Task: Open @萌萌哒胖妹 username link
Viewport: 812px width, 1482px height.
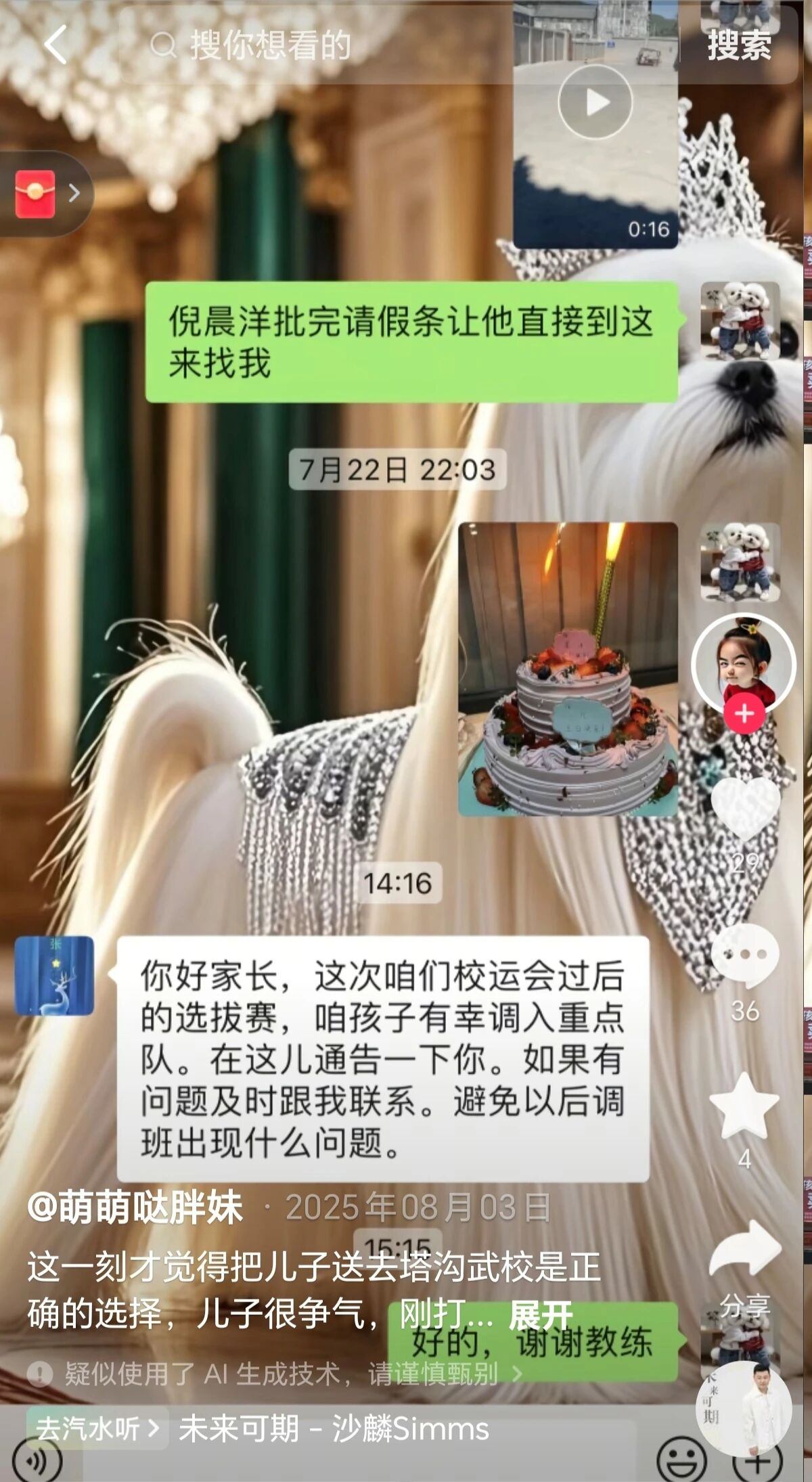Action: (135, 1207)
